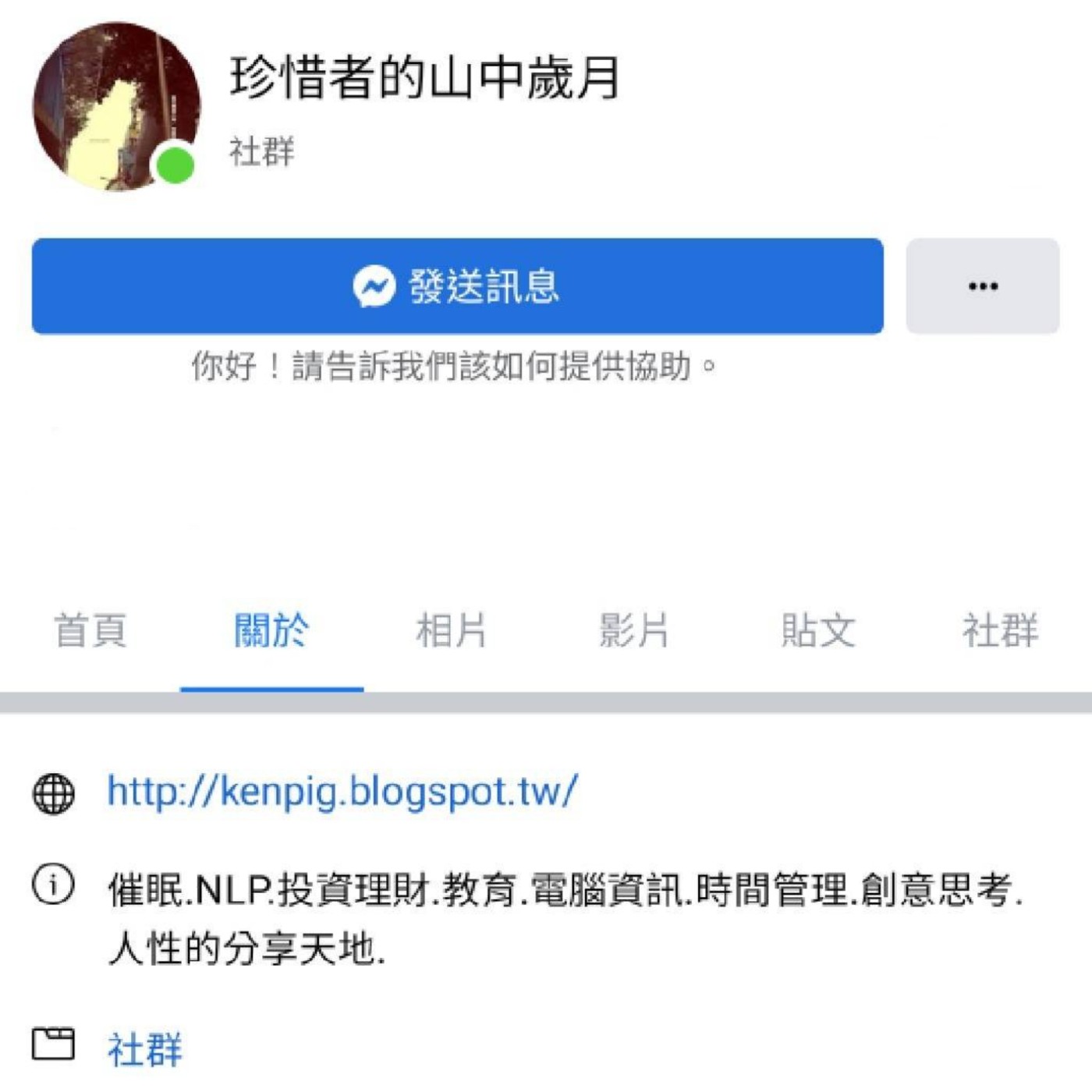Open the 社群 tab

[1000, 630]
